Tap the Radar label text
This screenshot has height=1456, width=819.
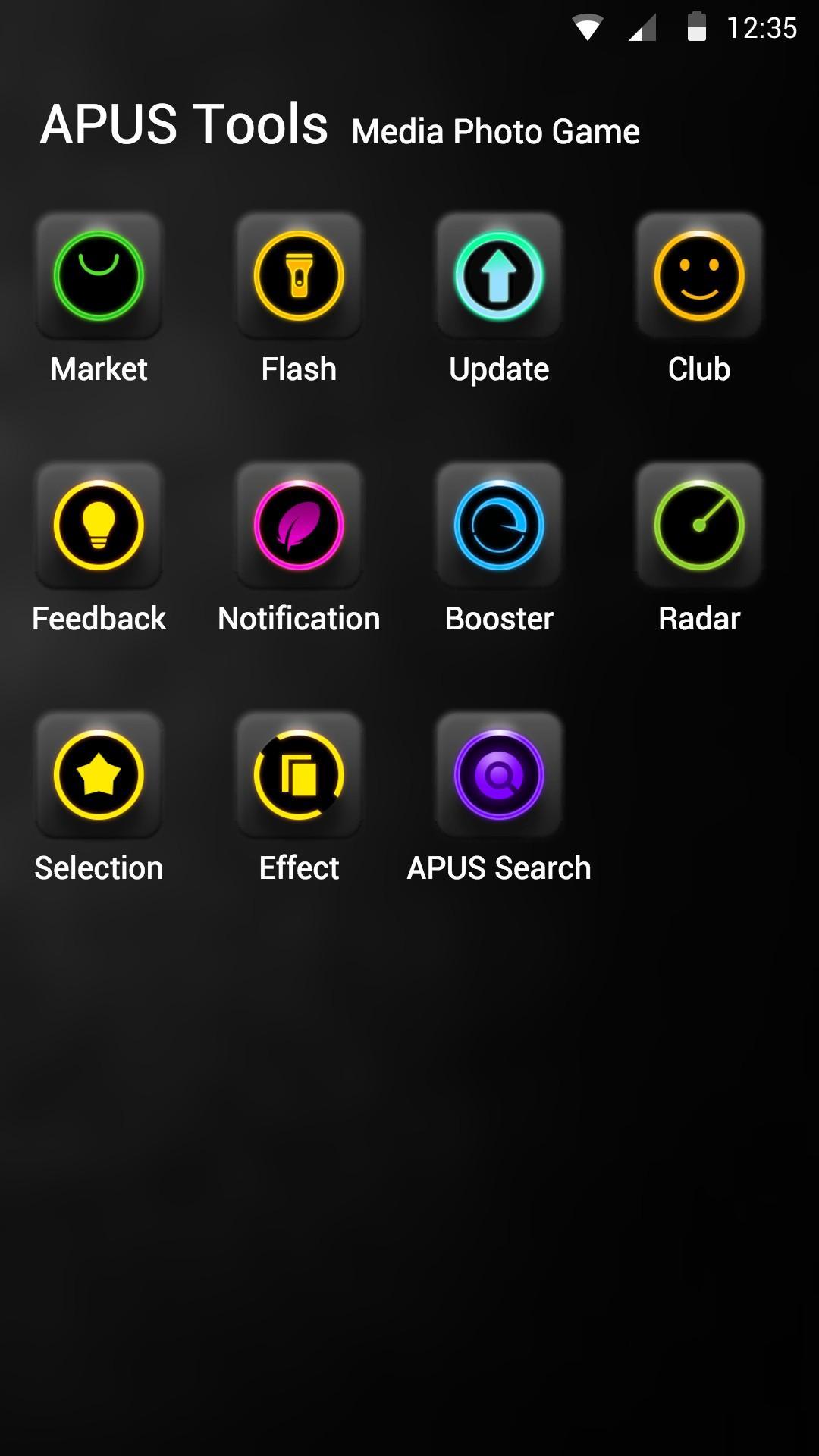698,619
